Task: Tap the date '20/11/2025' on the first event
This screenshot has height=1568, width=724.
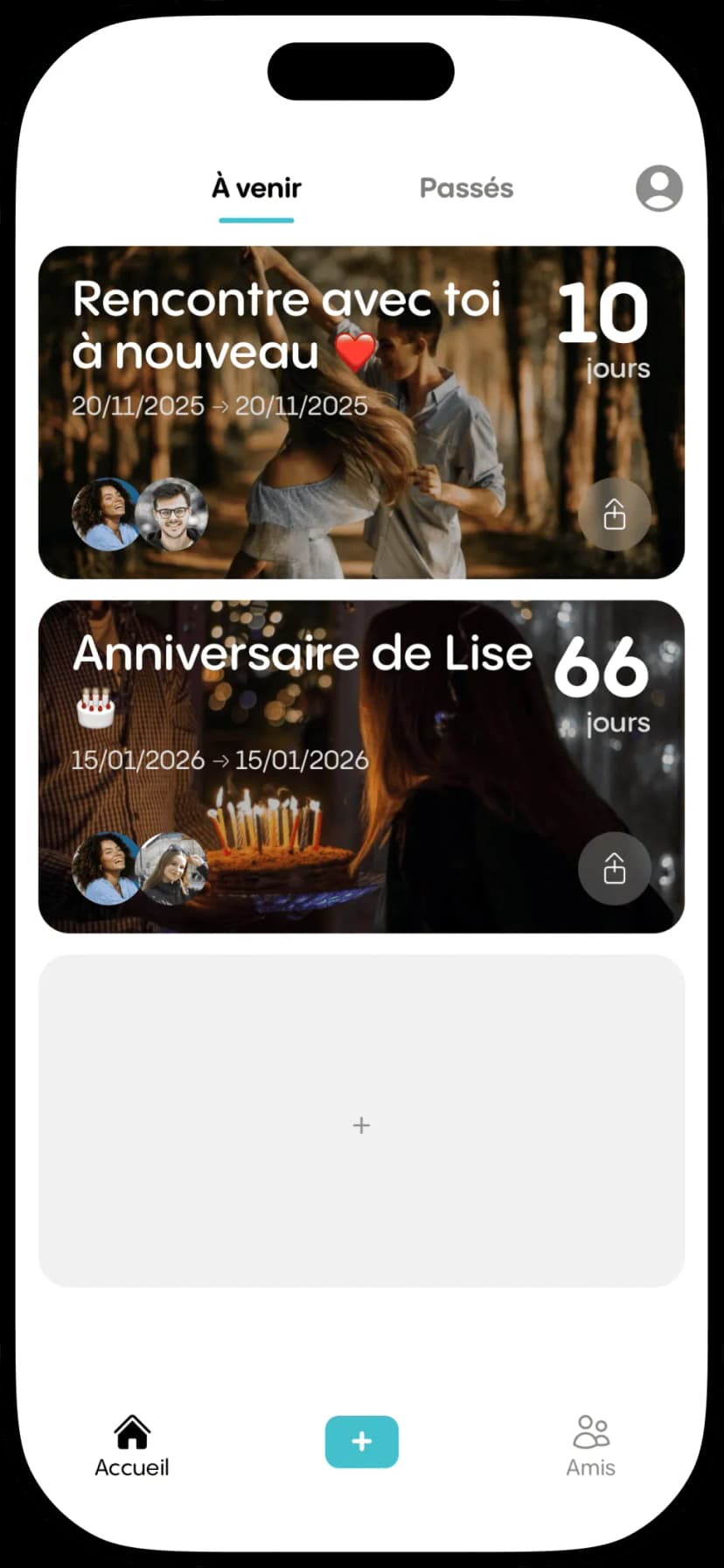Action: [x=136, y=405]
